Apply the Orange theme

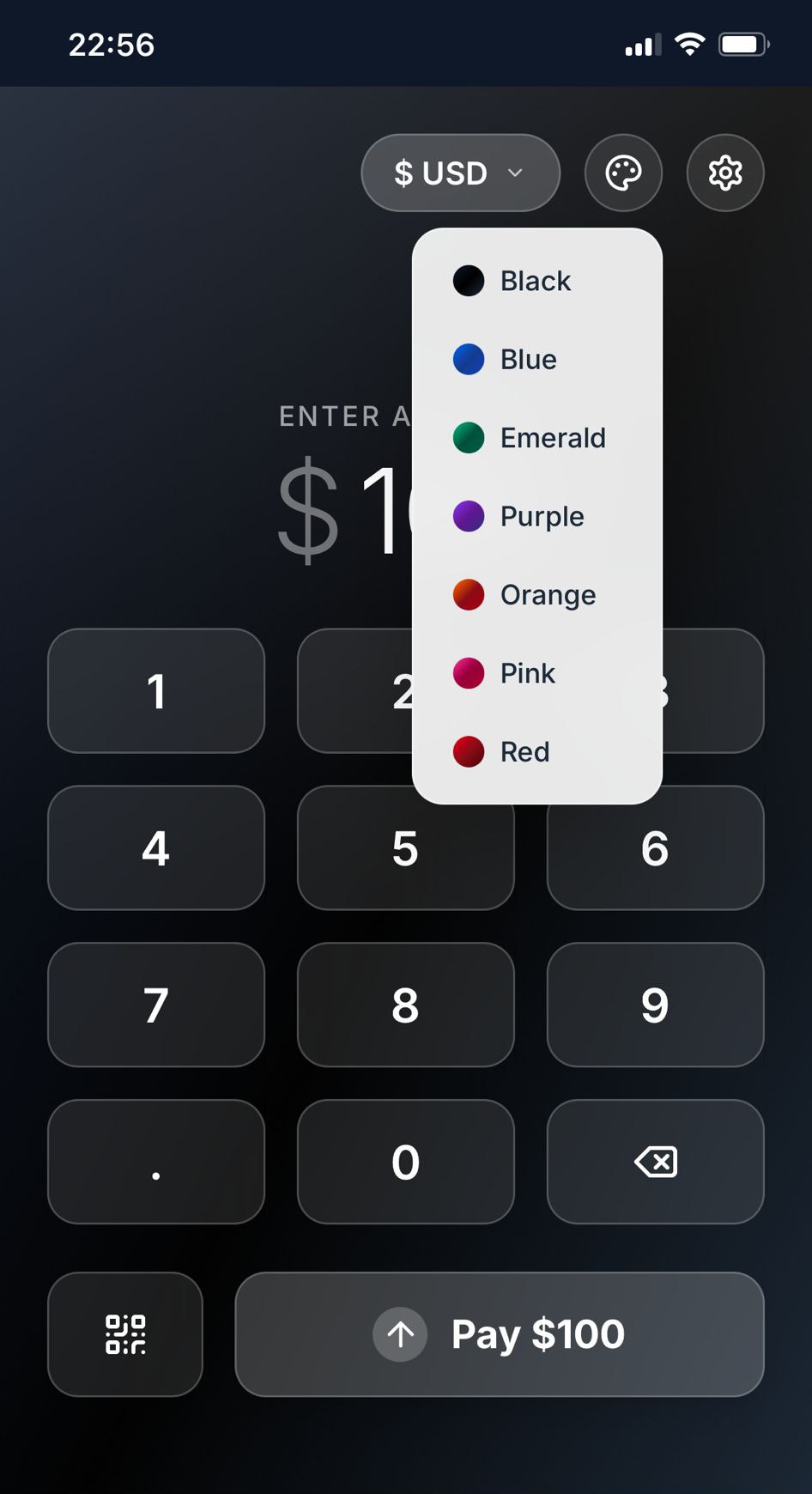pos(547,595)
